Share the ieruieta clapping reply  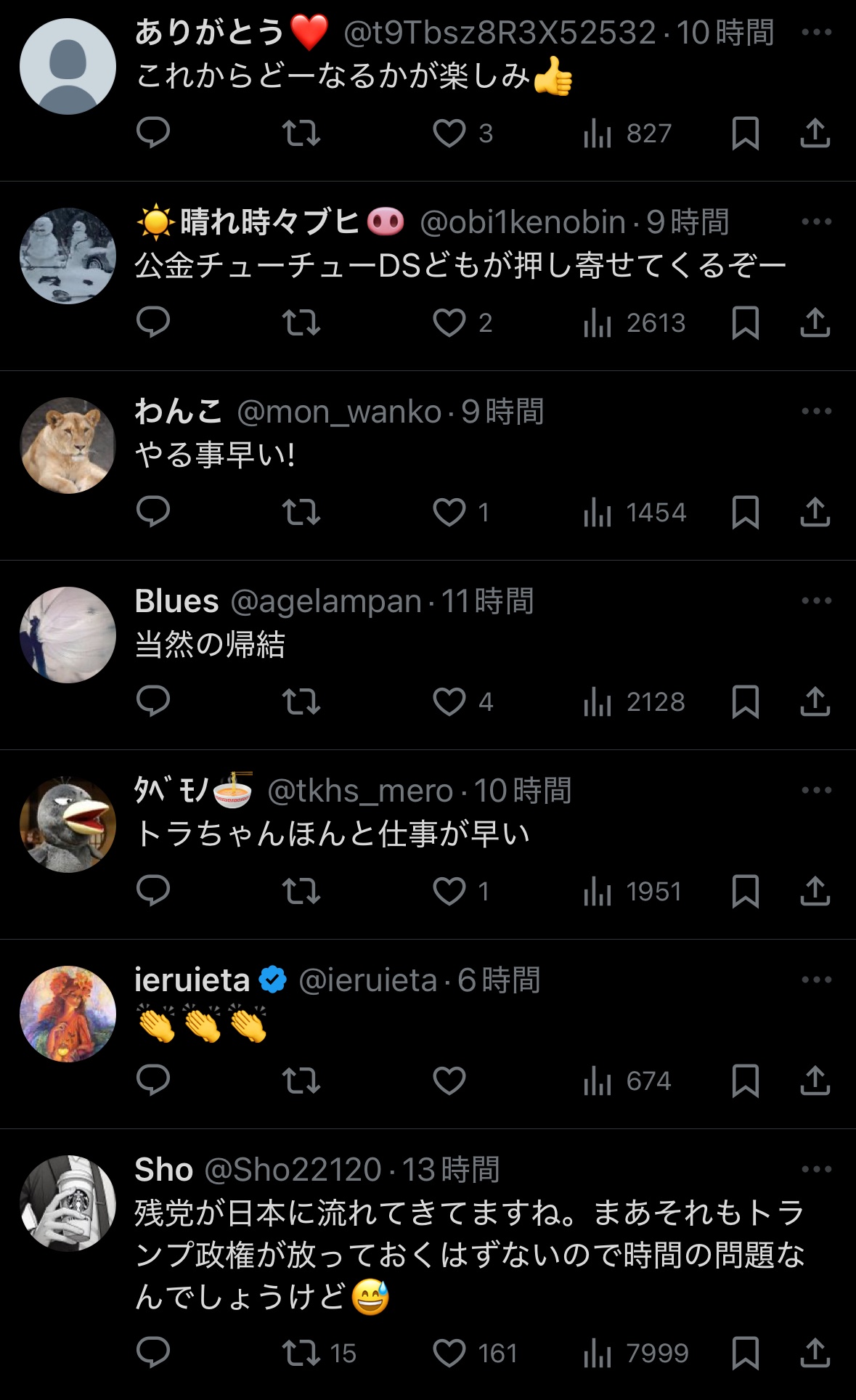pyautogui.click(x=815, y=1080)
